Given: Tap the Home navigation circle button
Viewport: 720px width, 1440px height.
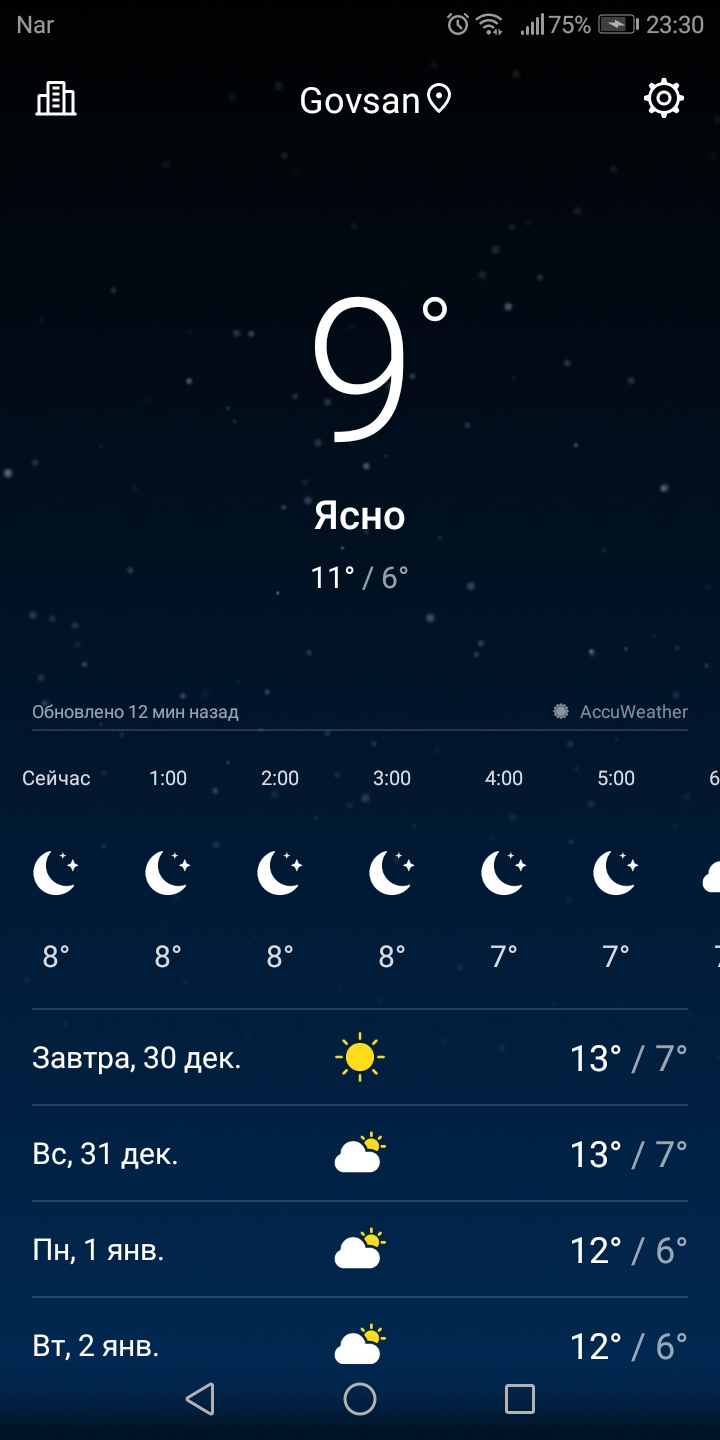Looking at the screenshot, I should 359,1400.
